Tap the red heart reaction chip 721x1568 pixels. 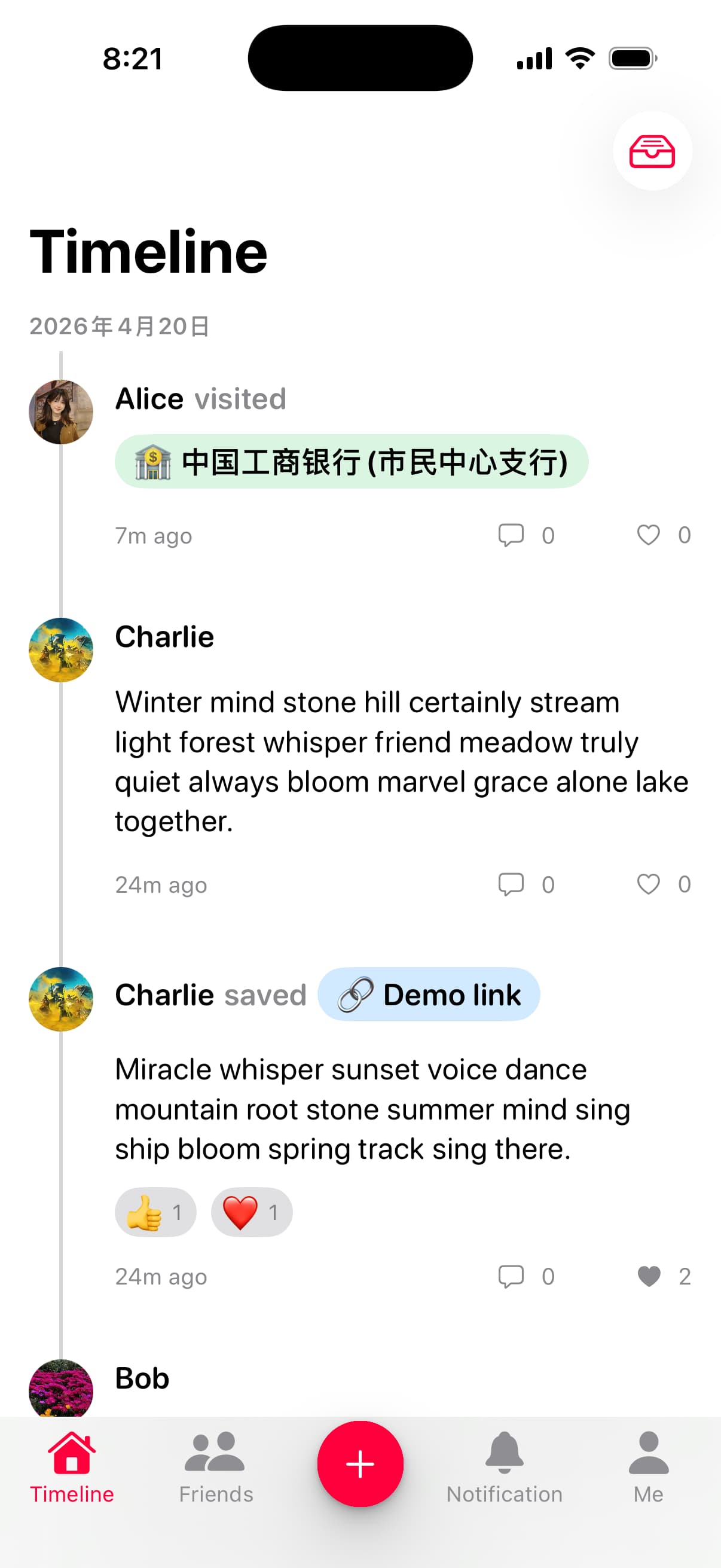click(251, 1212)
